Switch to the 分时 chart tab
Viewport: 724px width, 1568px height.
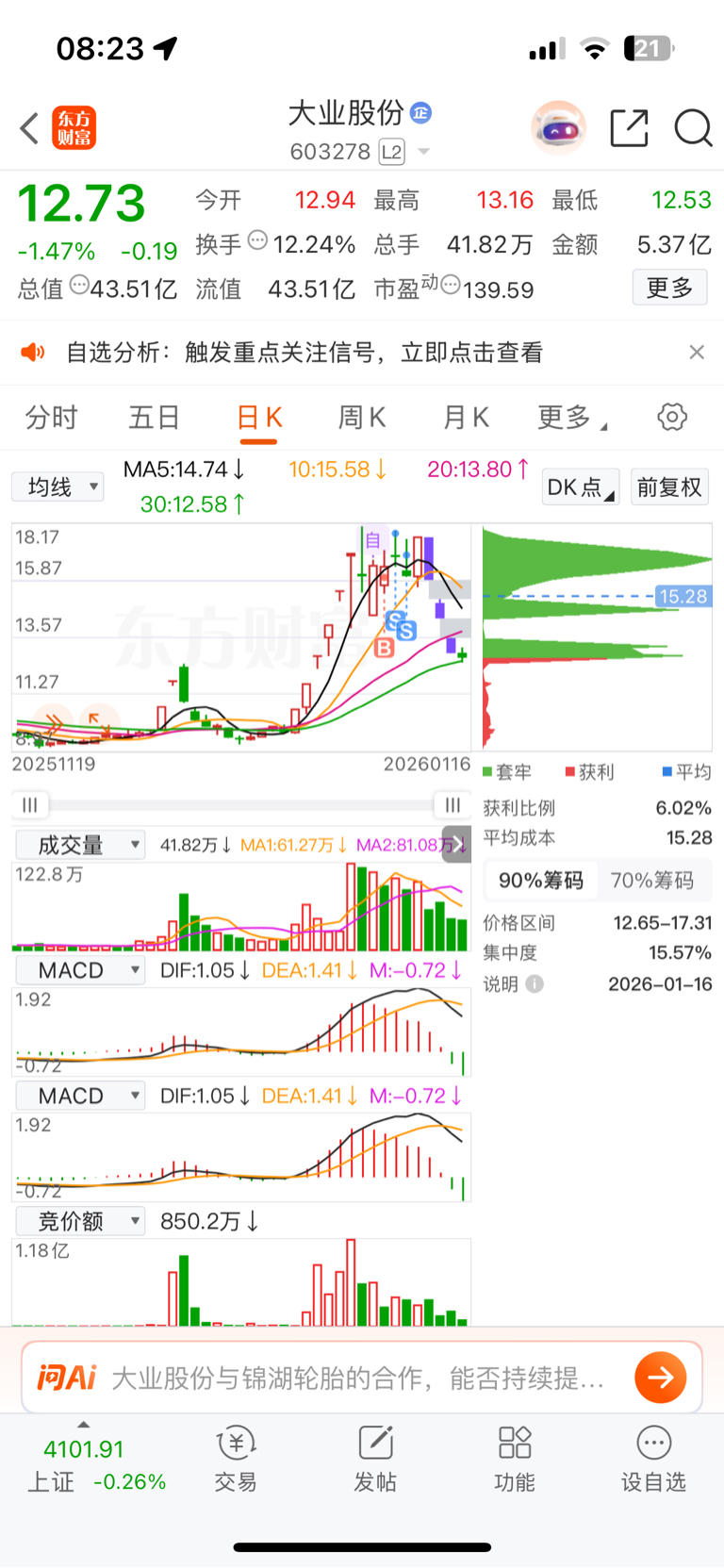[x=51, y=417]
